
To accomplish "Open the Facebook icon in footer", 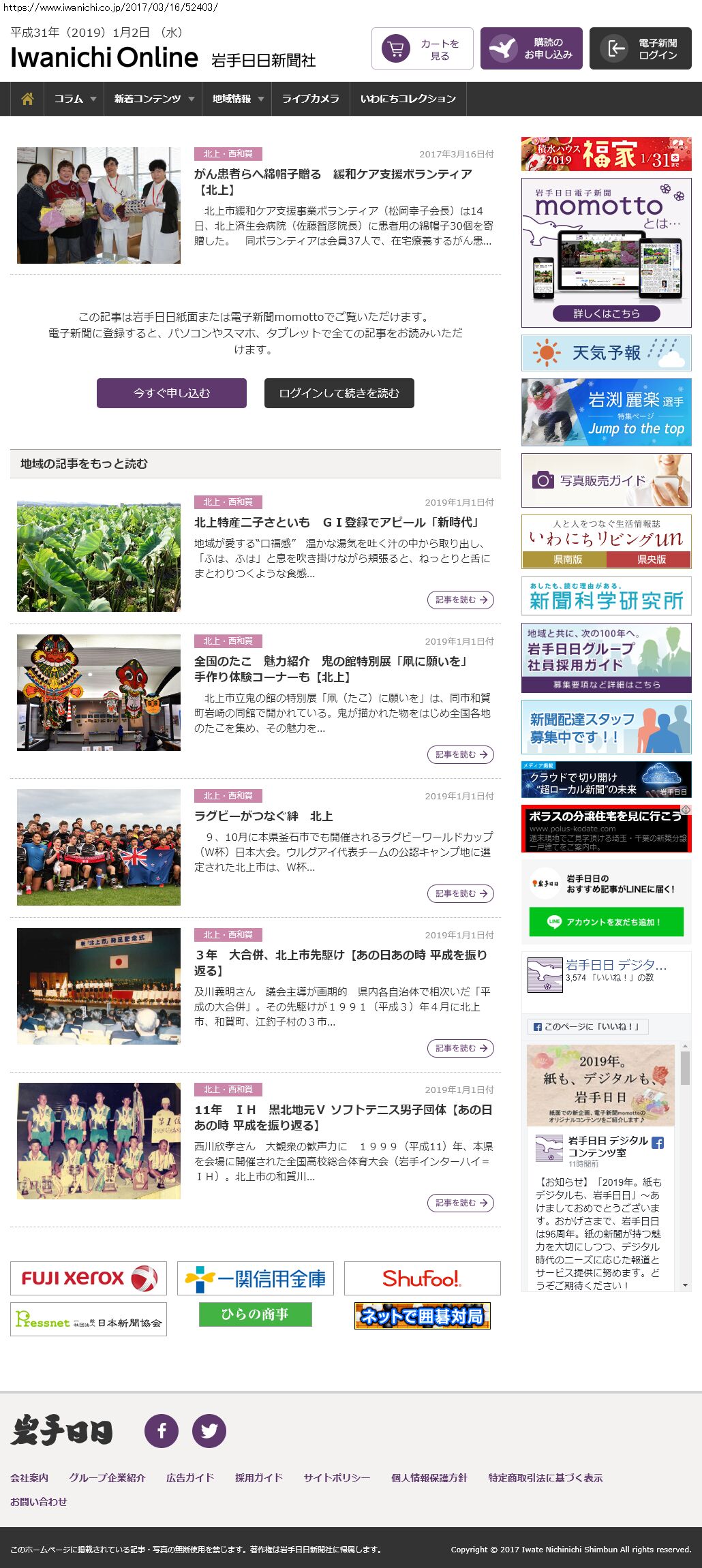I will pos(162,1431).
